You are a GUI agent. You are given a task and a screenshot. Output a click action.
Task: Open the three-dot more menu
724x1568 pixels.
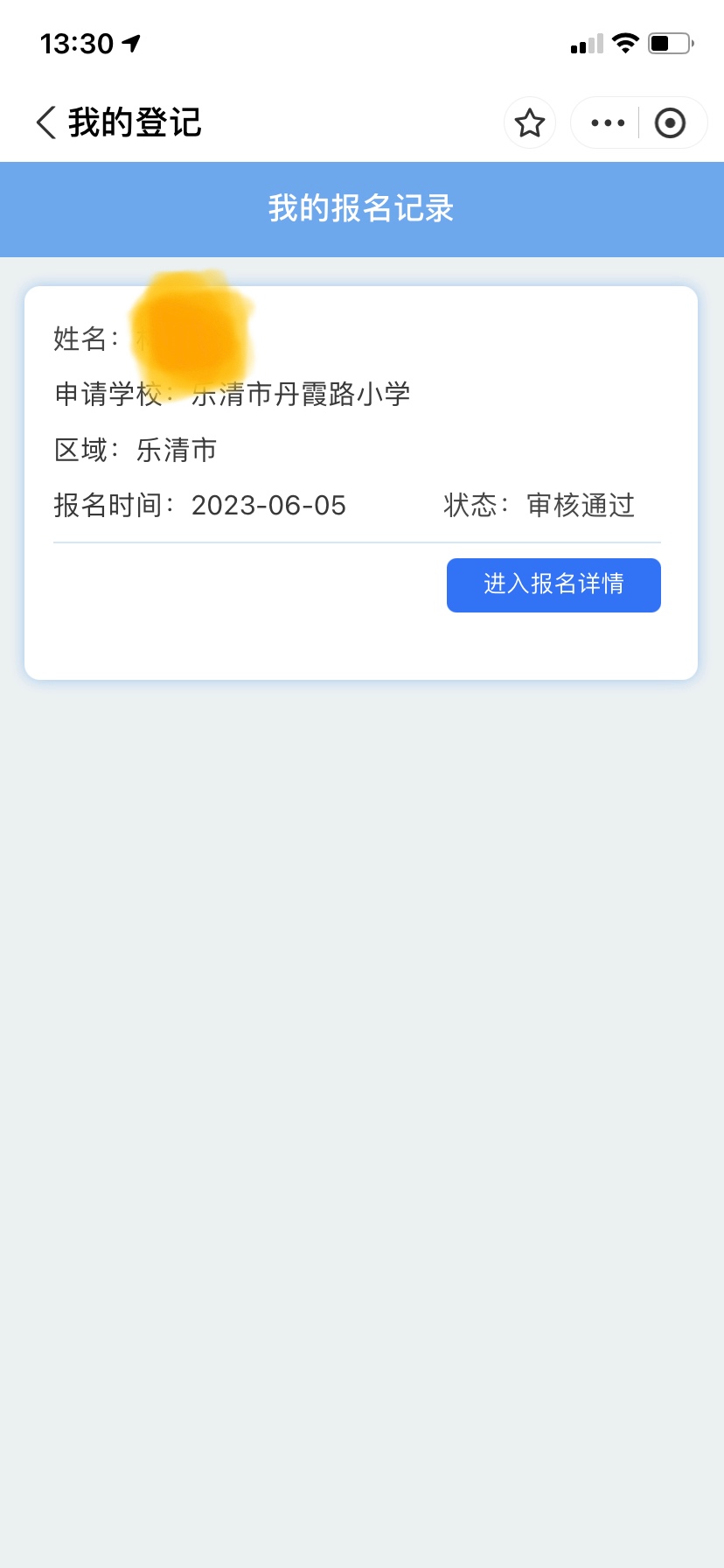[608, 122]
